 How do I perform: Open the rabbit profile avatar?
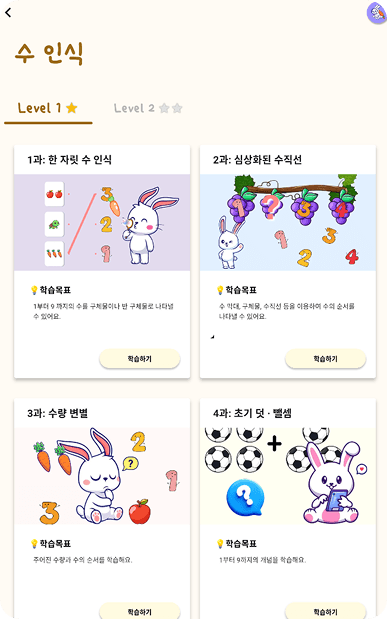point(377,13)
